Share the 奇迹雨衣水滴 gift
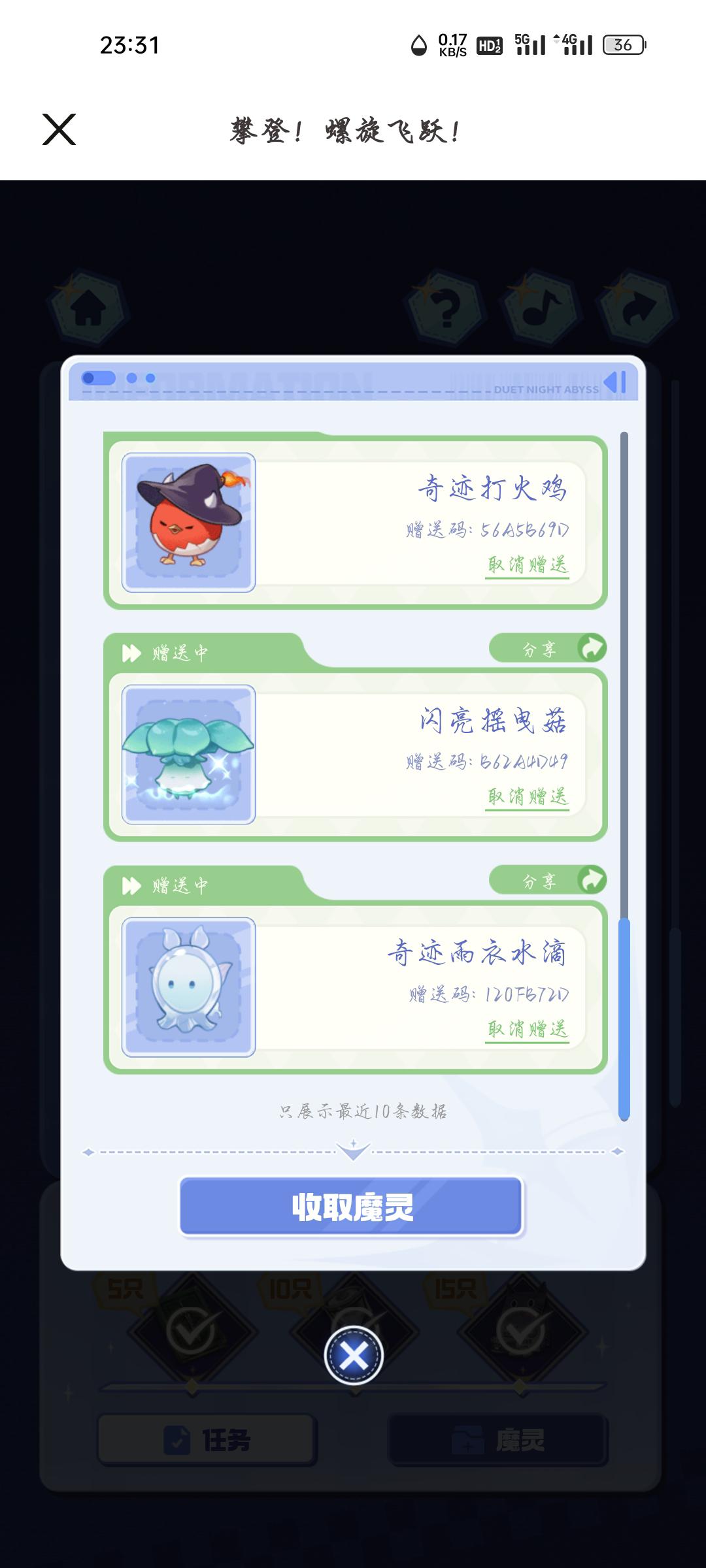Image resolution: width=706 pixels, height=1568 pixels. point(548,881)
